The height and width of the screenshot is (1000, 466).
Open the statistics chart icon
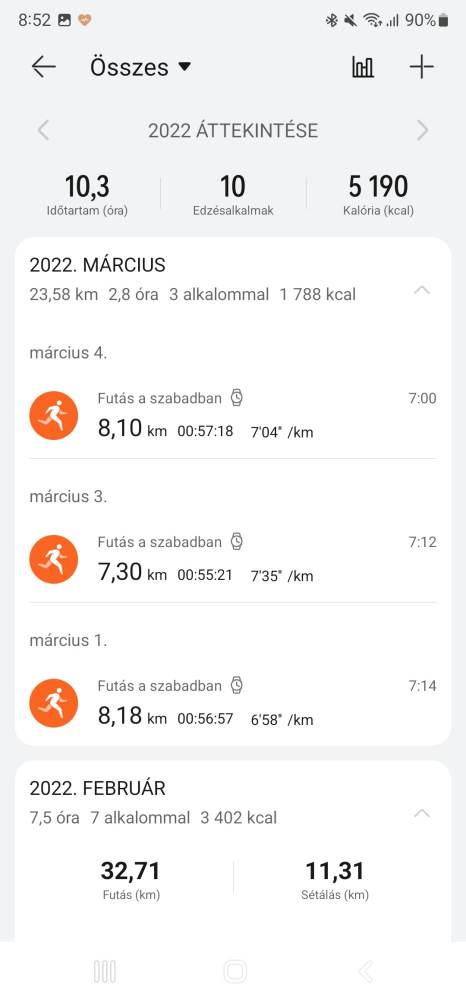coord(363,67)
